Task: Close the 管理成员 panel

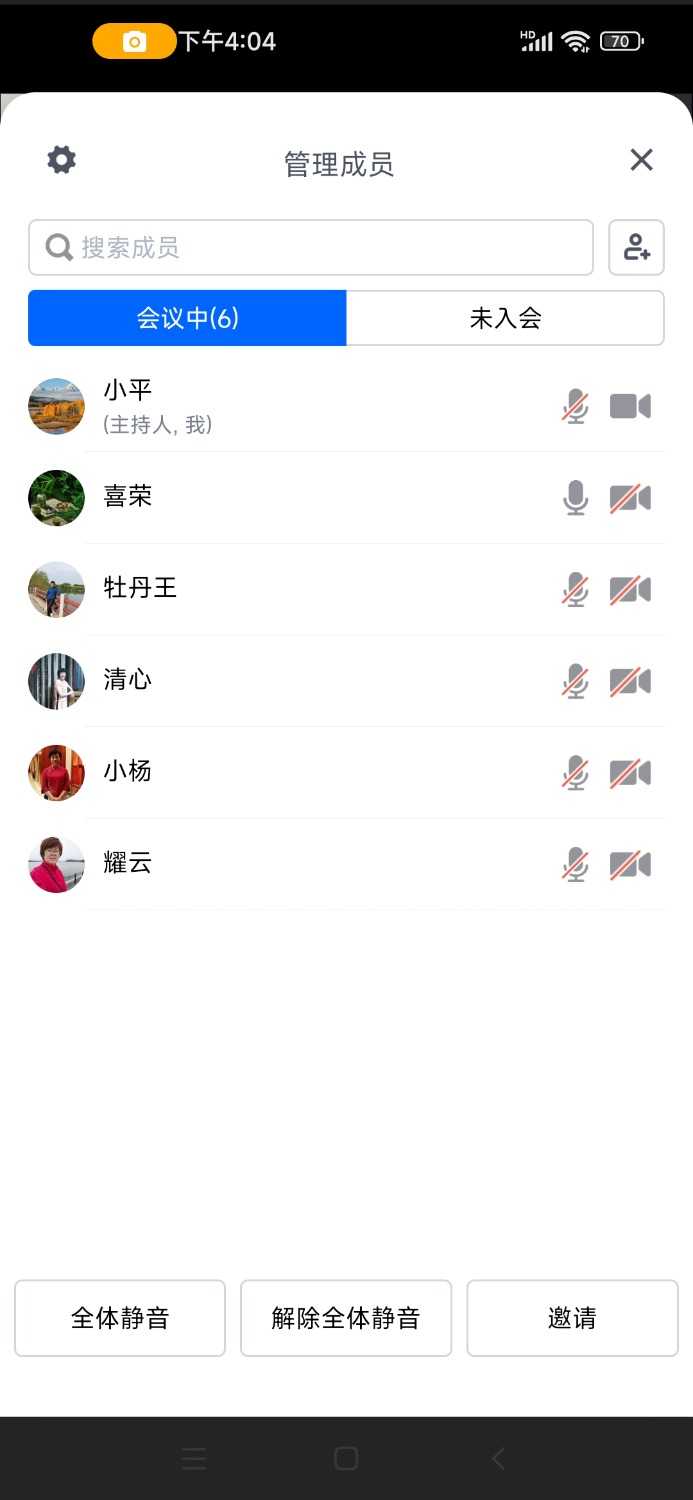Action: pyautogui.click(x=641, y=160)
